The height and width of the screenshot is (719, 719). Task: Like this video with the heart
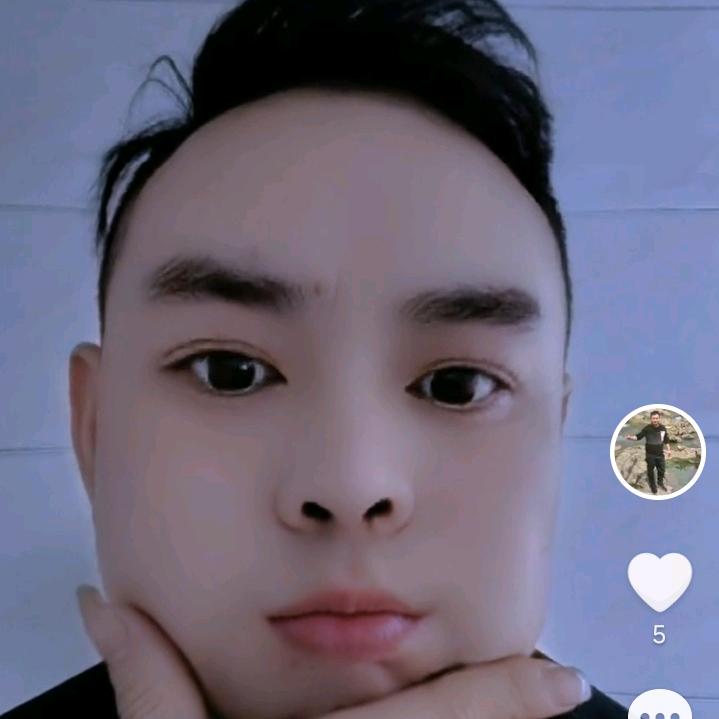[x=659, y=581]
